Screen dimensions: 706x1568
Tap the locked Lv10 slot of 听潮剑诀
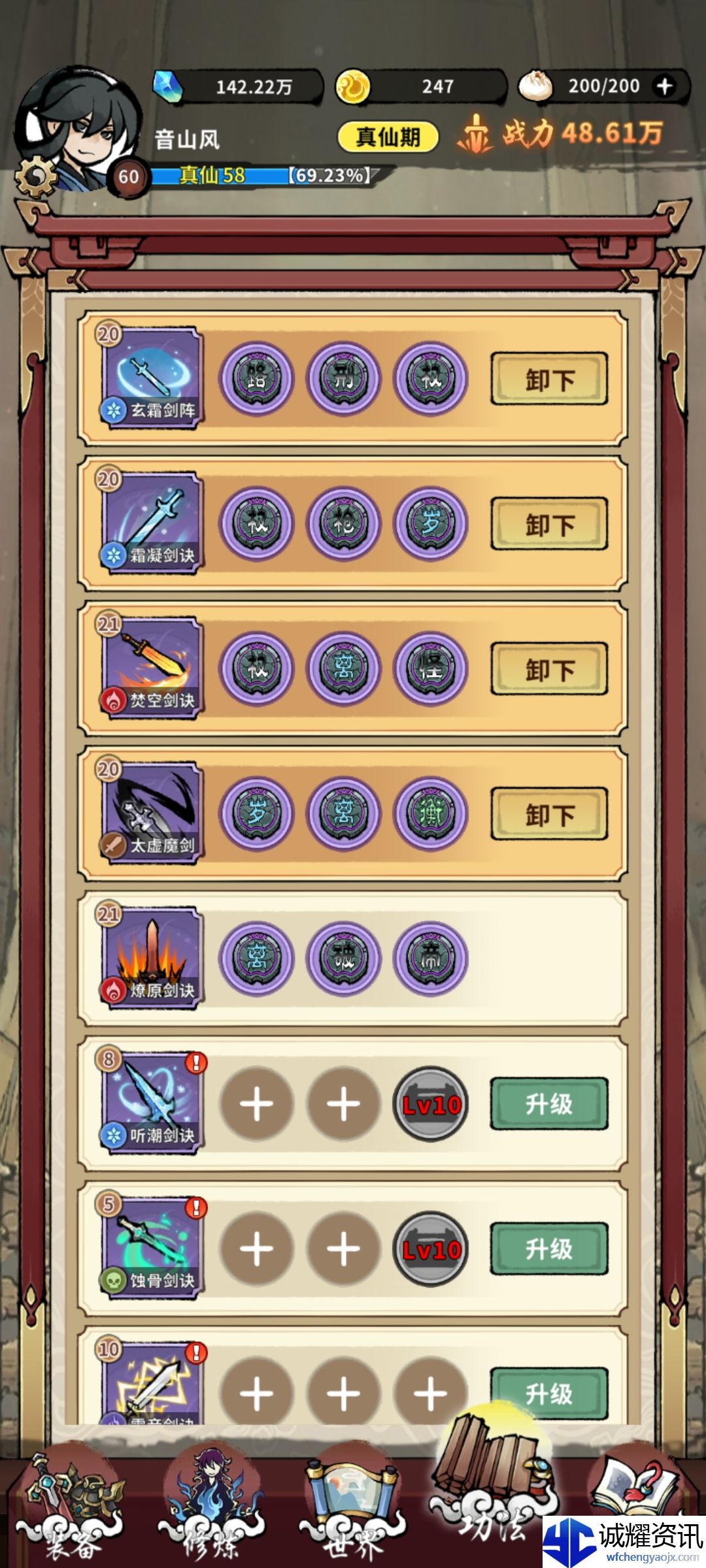[431, 1104]
